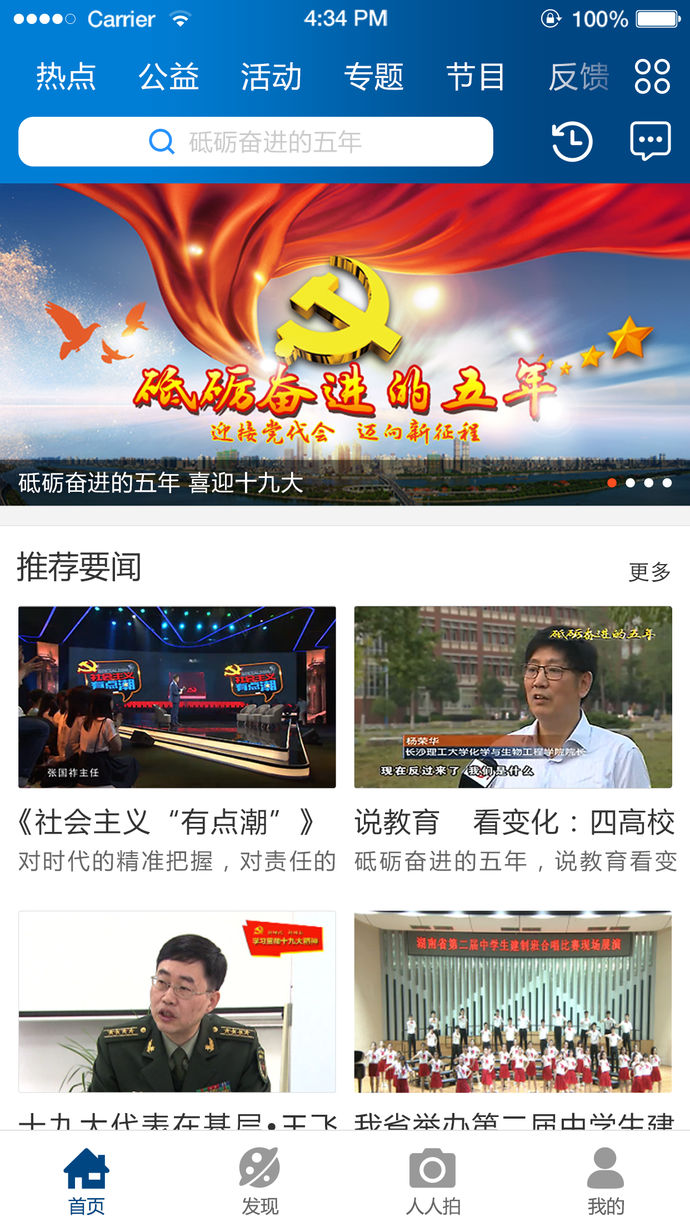
Task: Switch to the 发现 bottom tab
Action: (259, 1181)
